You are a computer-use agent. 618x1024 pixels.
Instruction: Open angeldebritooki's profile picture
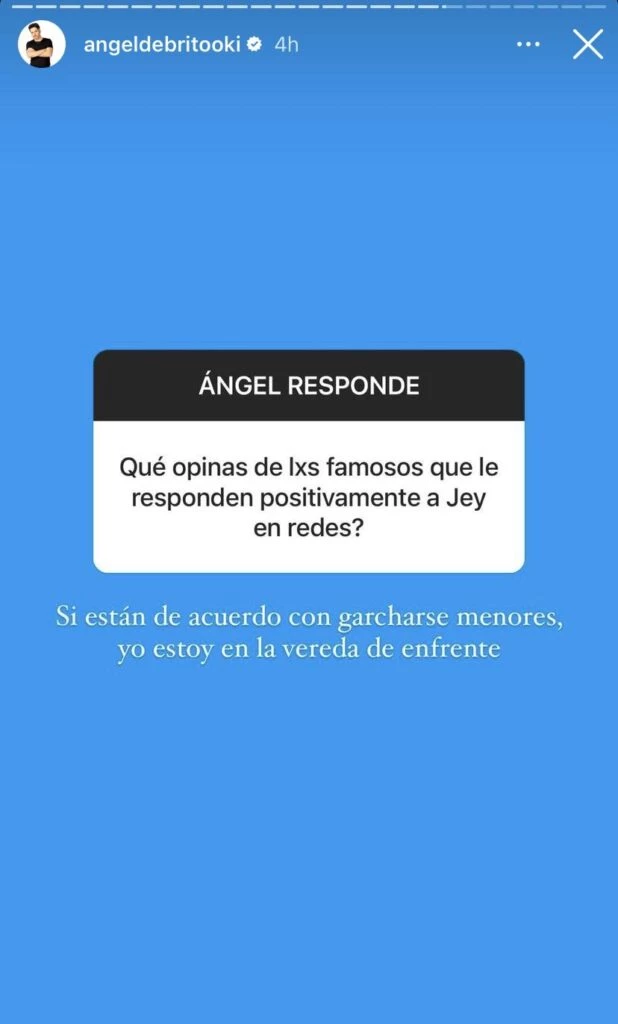click(41, 45)
